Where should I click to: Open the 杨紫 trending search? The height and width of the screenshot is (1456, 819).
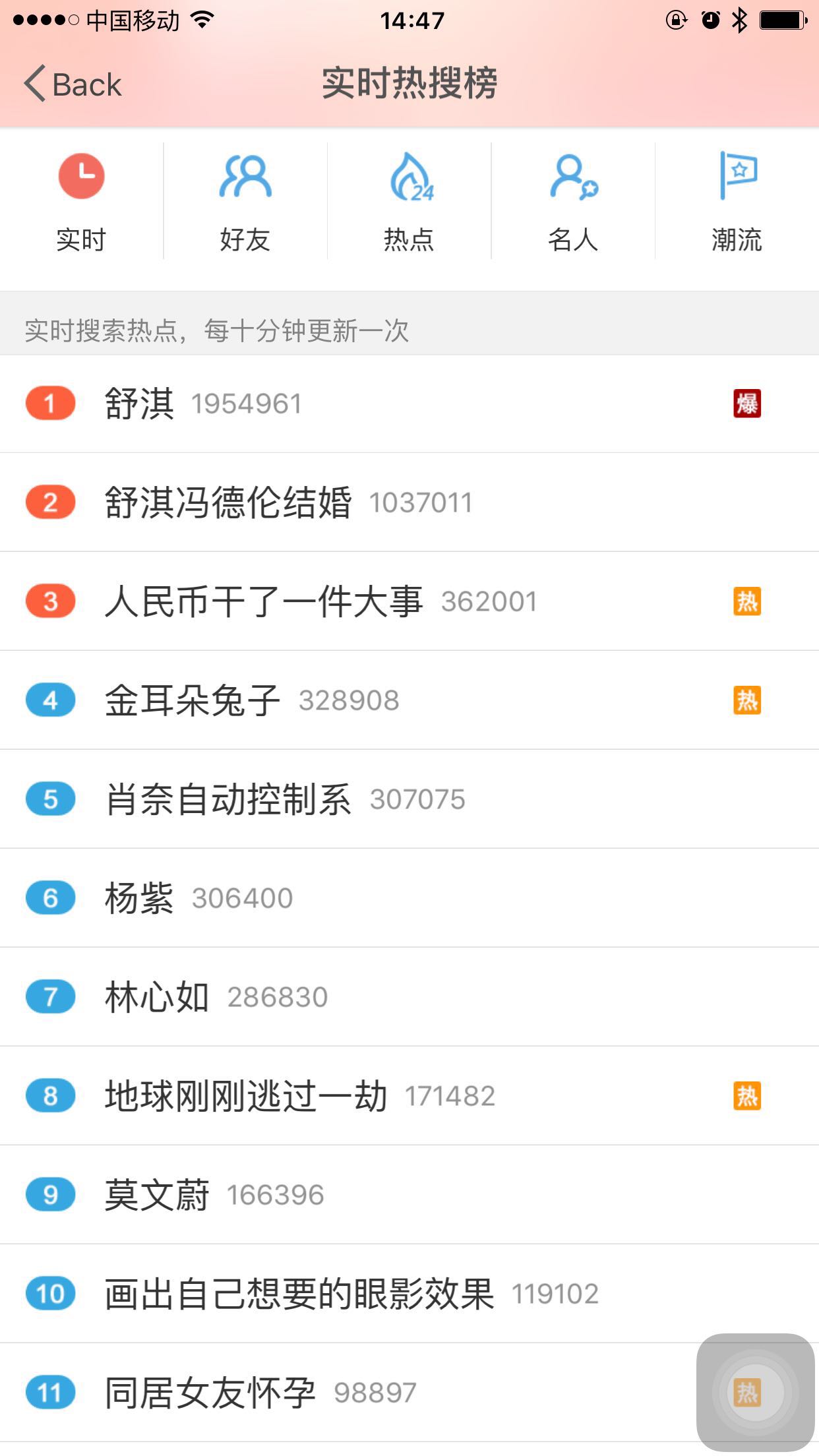pos(409,898)
